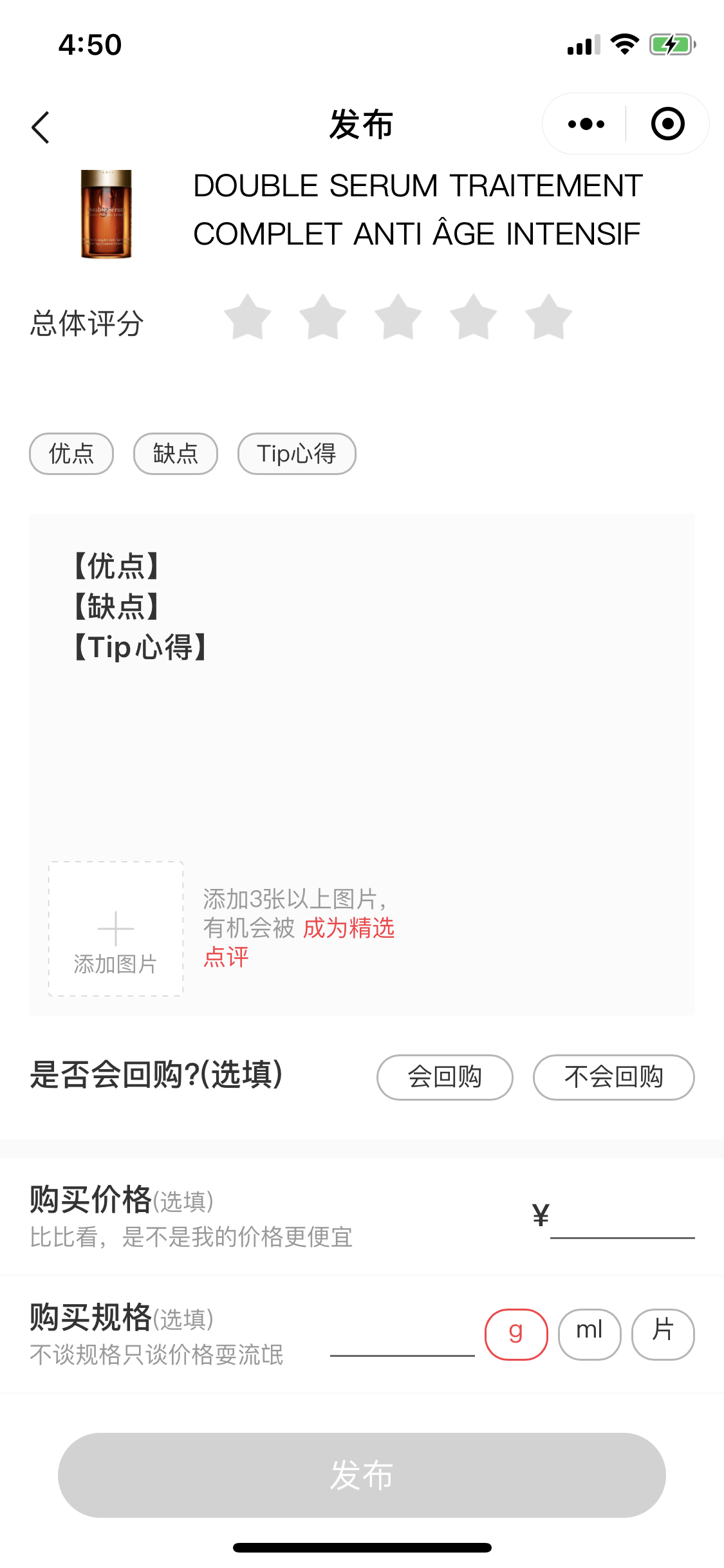
Task: Switch the unit to ml
Action: pyautogui.click(x=589, y=1334)
